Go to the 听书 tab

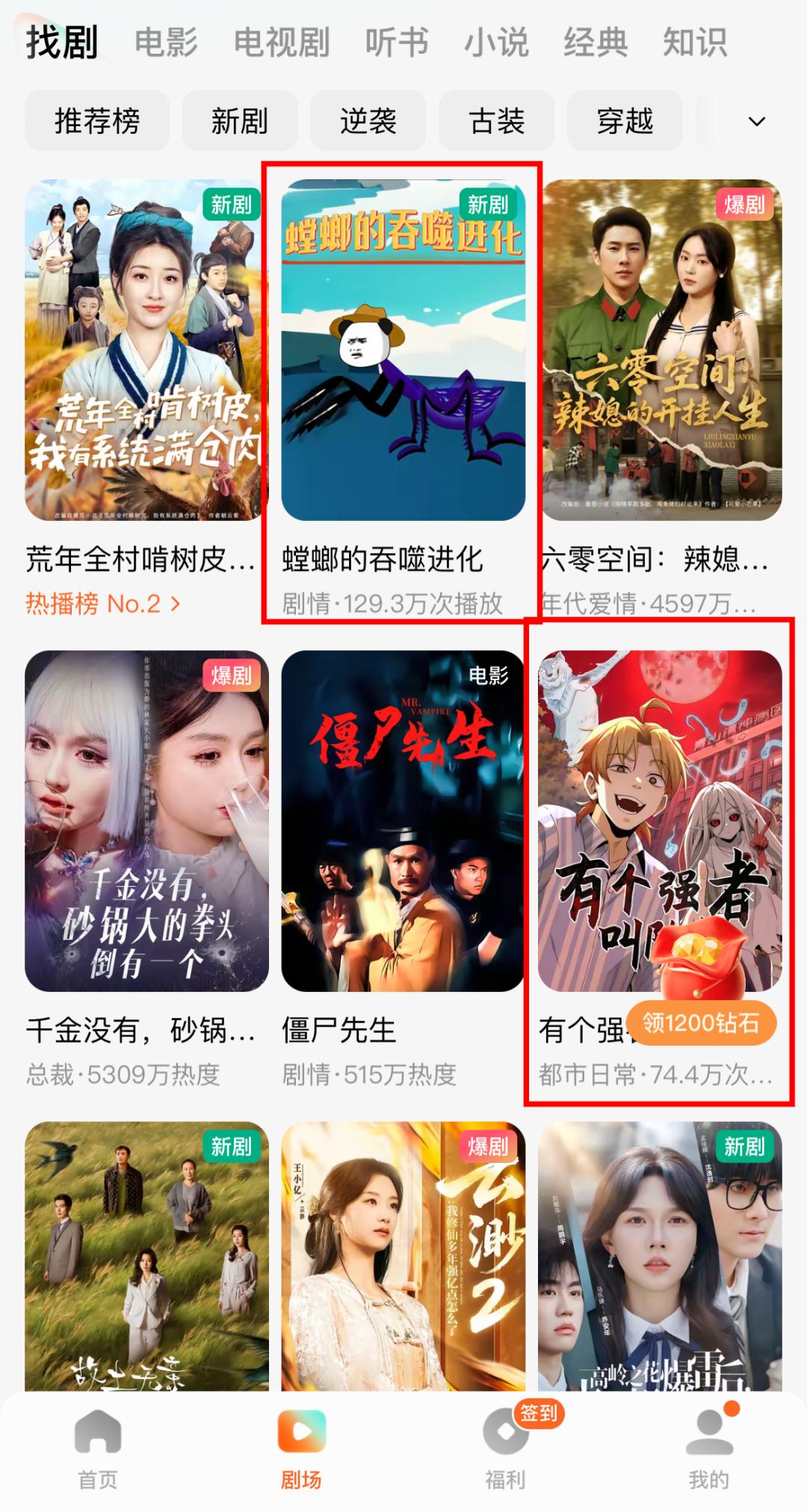(397, 42)
